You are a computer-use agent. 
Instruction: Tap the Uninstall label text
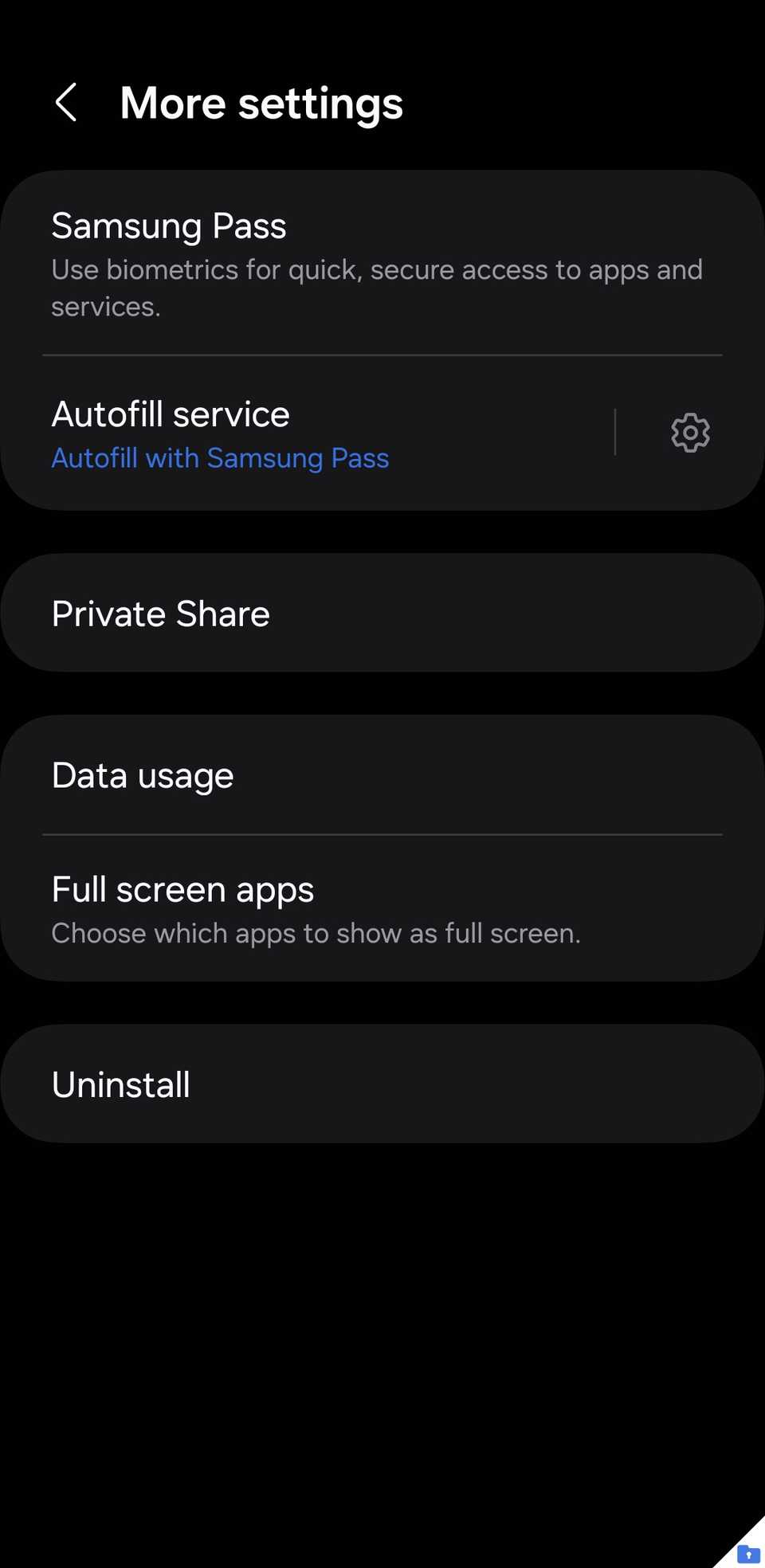[120, 1084]
